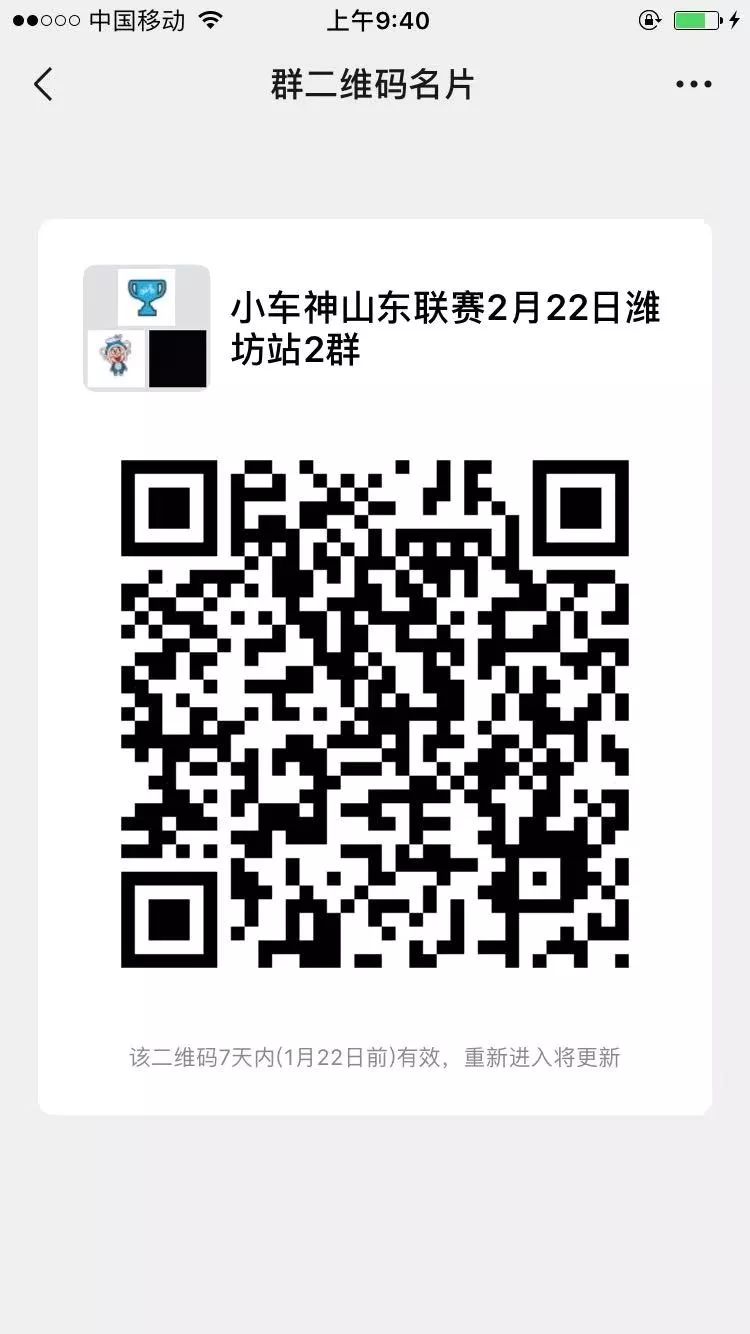Go back from the group QR code card
Image resolution: width=750 pixels, height=1334 pixels.
pos(43,85)
